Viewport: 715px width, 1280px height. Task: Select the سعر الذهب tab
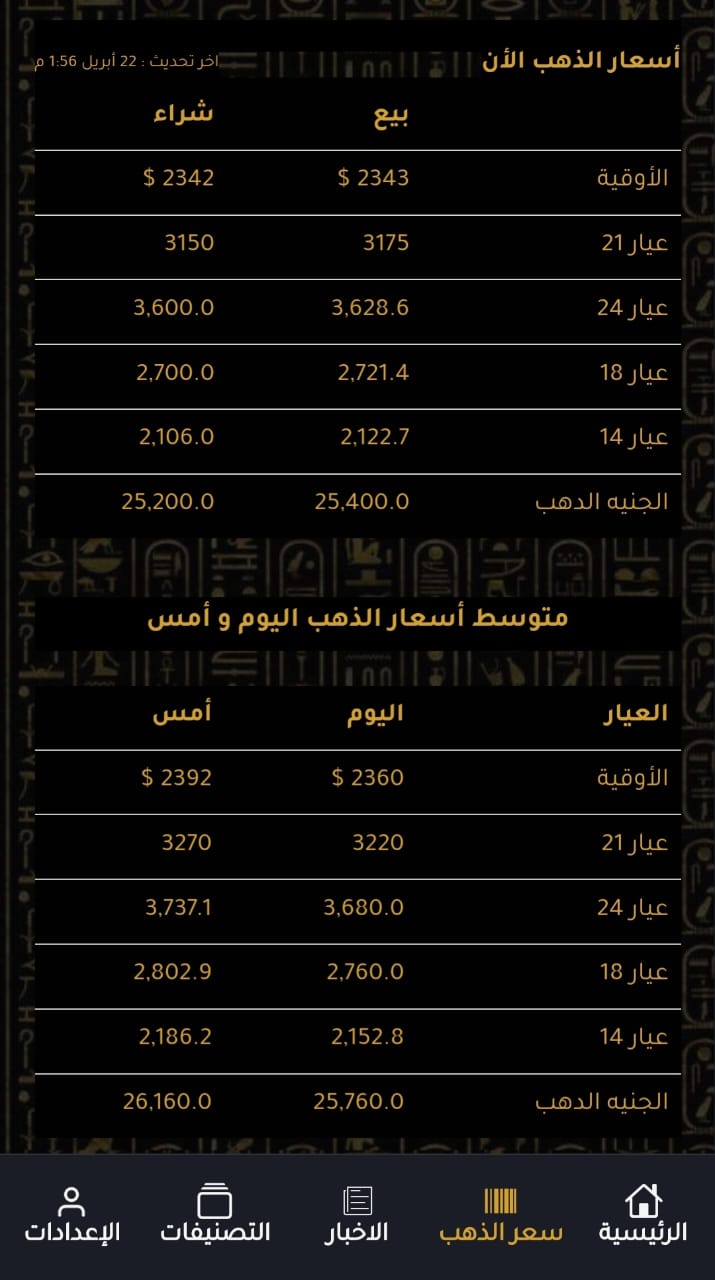click(x=500, y=1214)
